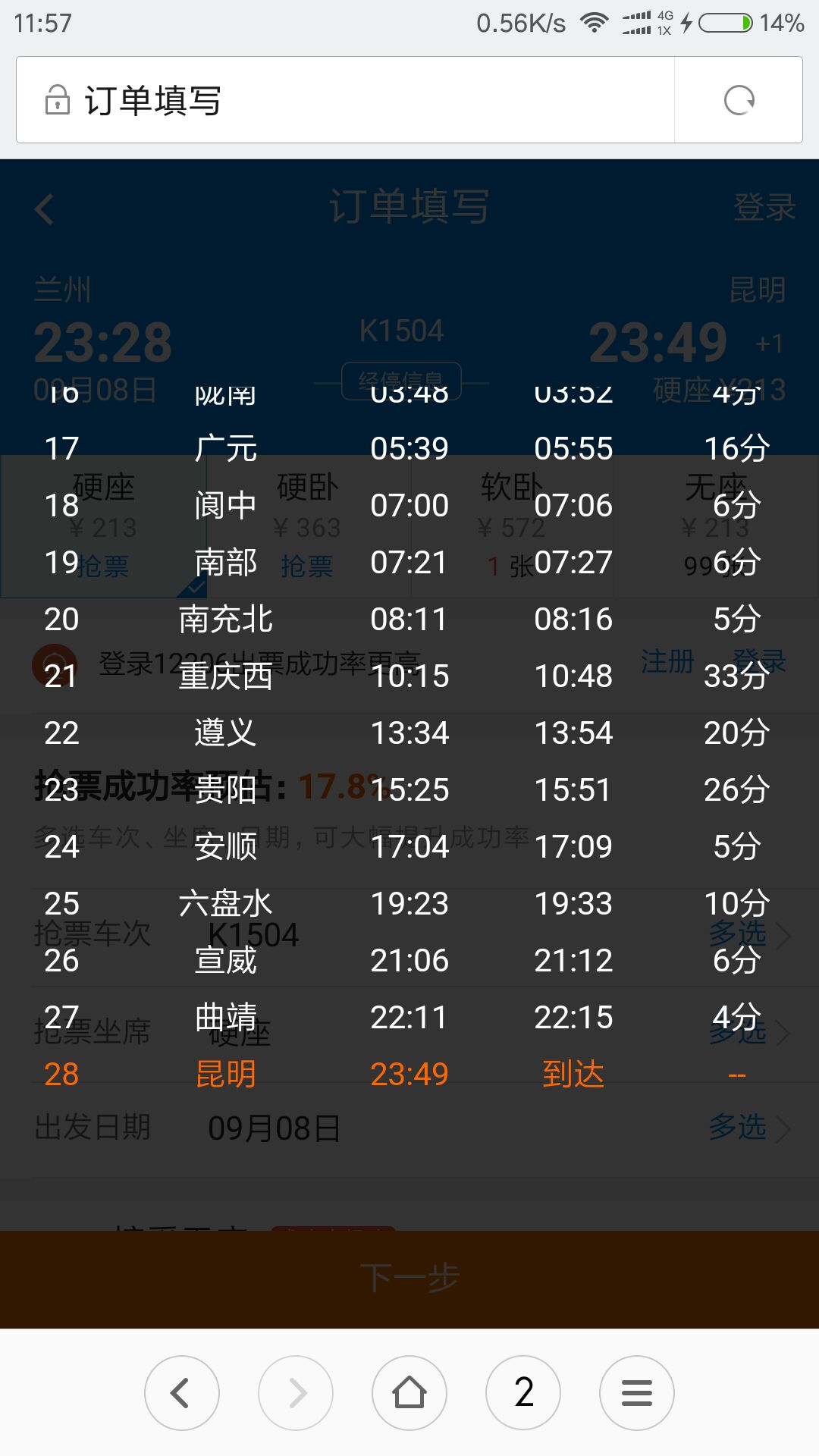Go forward in the browser toolbar

coord(296,1393)
